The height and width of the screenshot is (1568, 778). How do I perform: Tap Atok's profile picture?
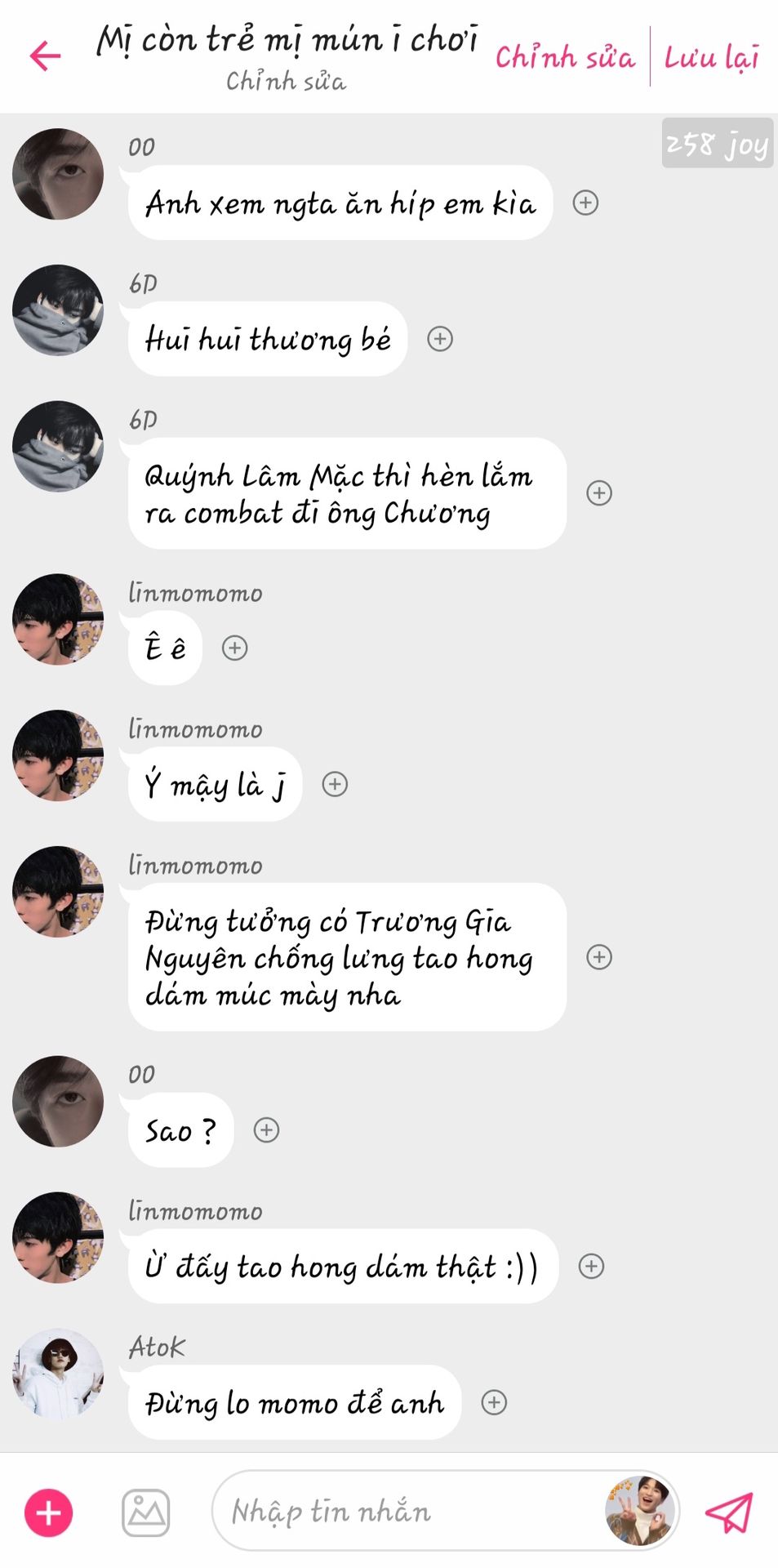(x=58, y=1374)
